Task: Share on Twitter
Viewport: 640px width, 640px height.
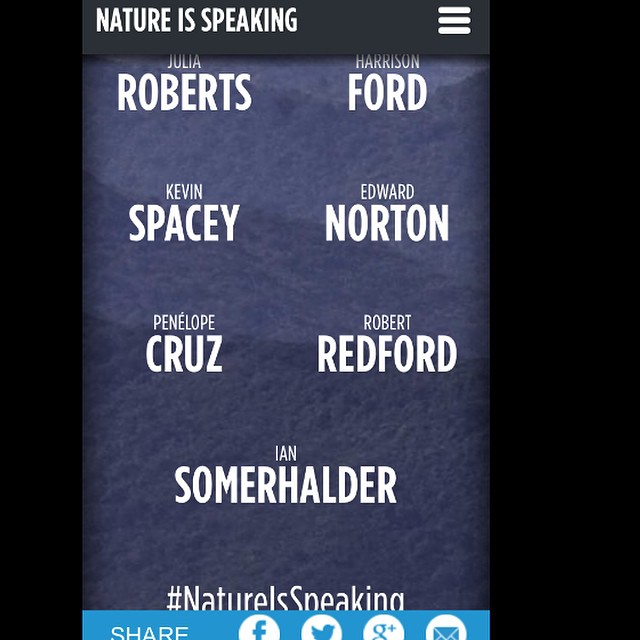Action: [321, 630]
